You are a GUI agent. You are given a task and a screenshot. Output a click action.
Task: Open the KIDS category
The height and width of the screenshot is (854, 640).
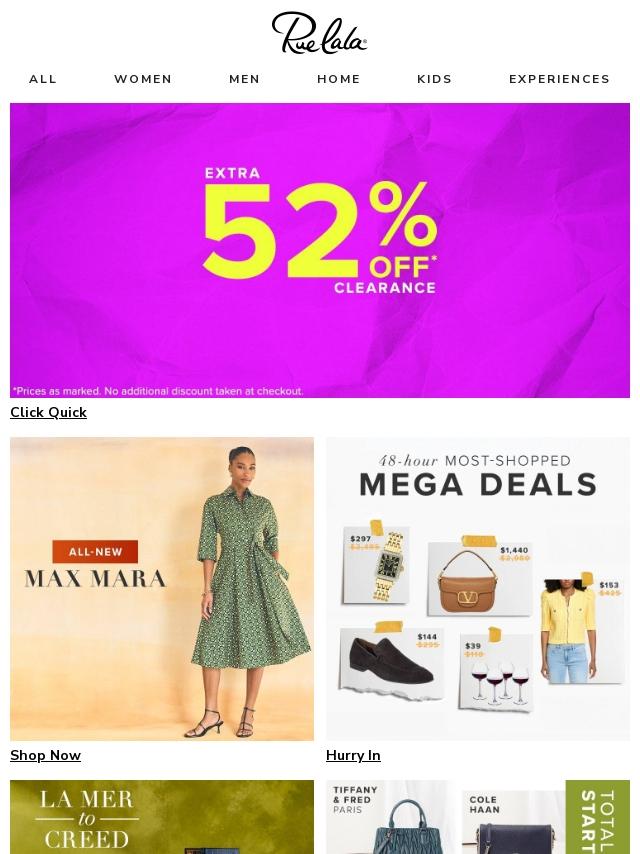tap(435, 79)
